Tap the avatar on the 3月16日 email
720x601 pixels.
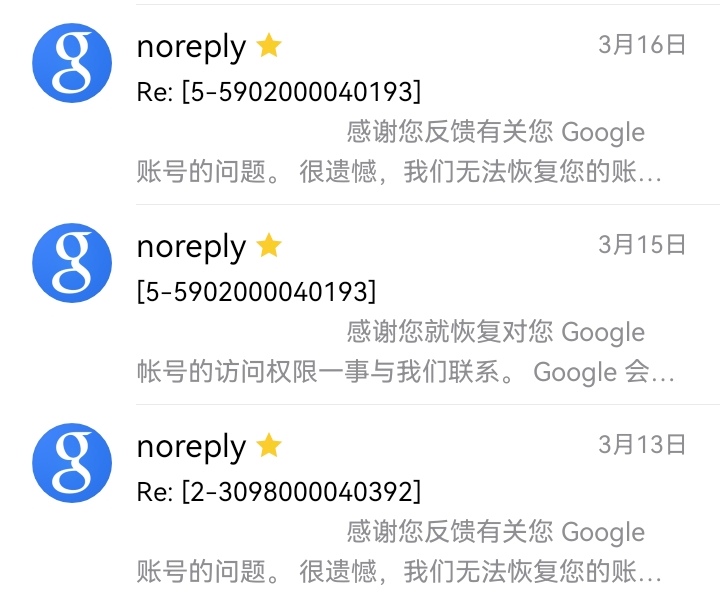click(x=72, y=62)
